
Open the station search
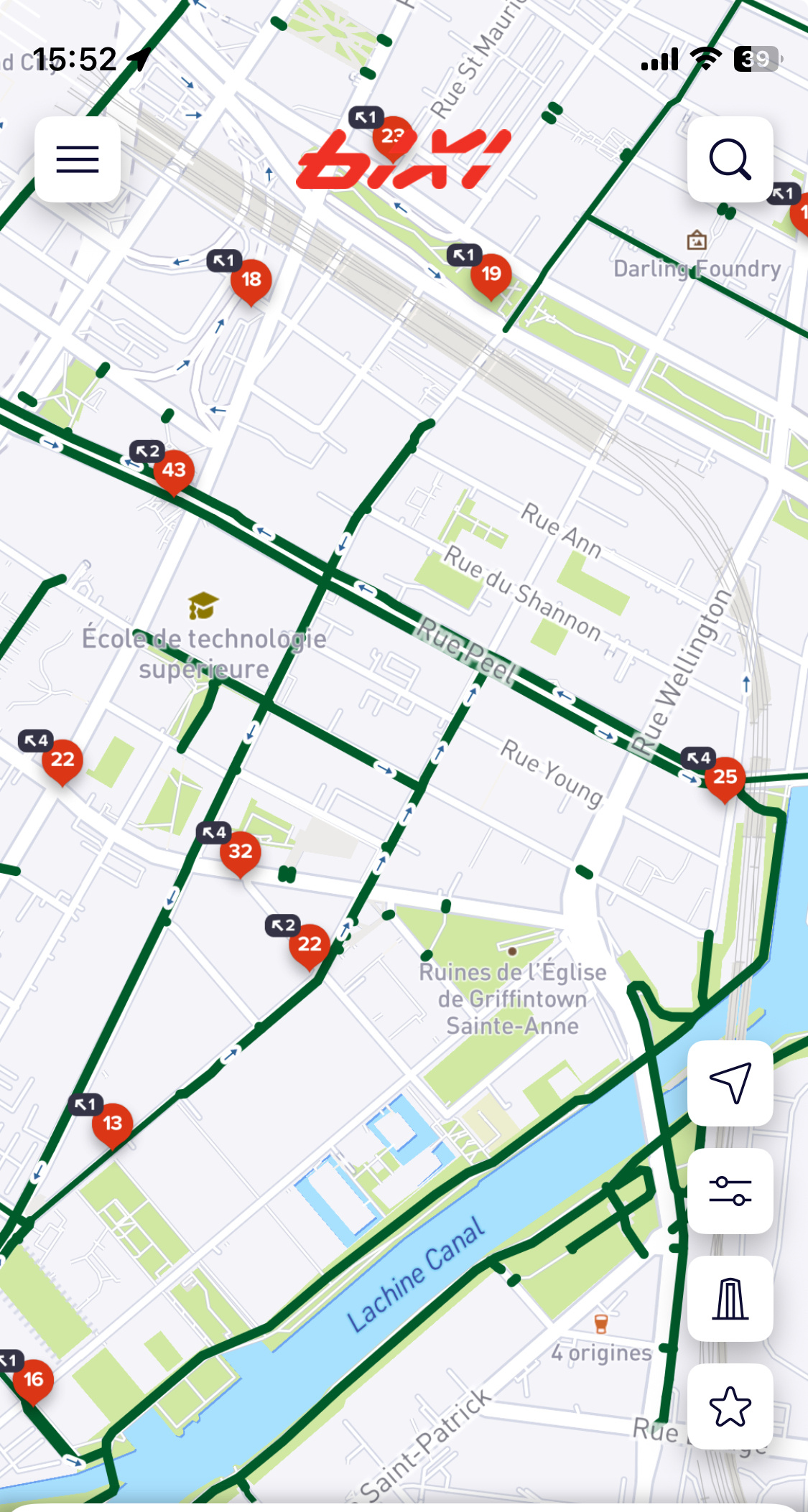point(730,159)
